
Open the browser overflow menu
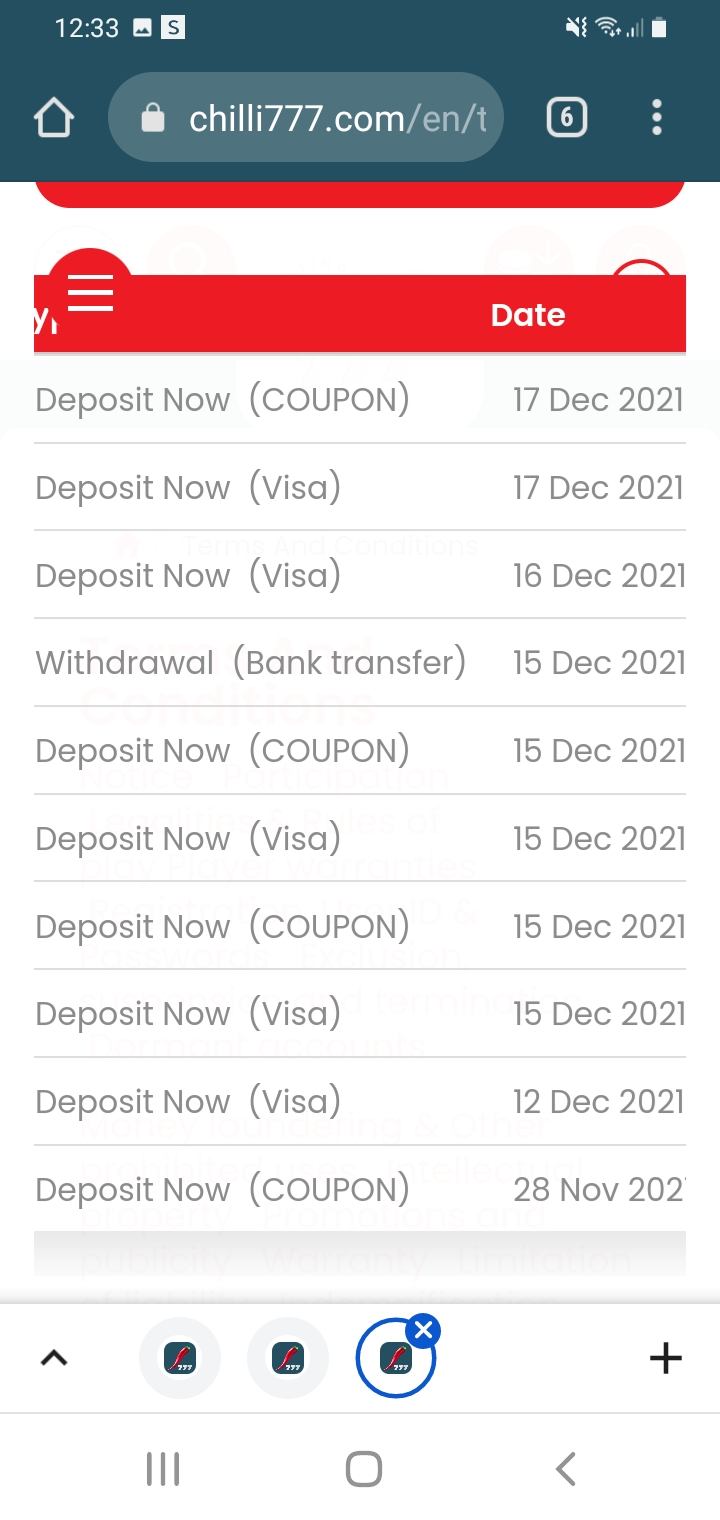click(x=656, y=119)
